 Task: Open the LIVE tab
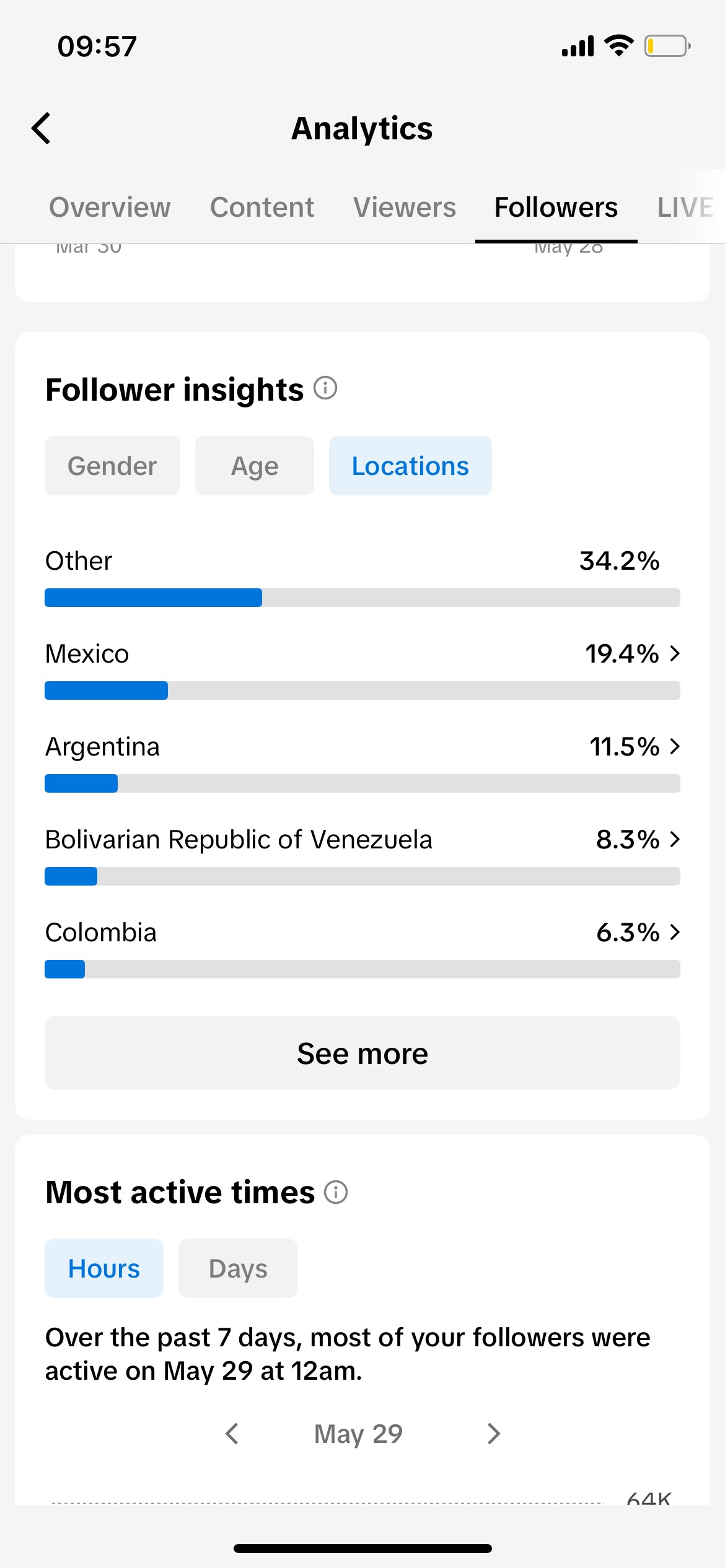pos(685,207)
